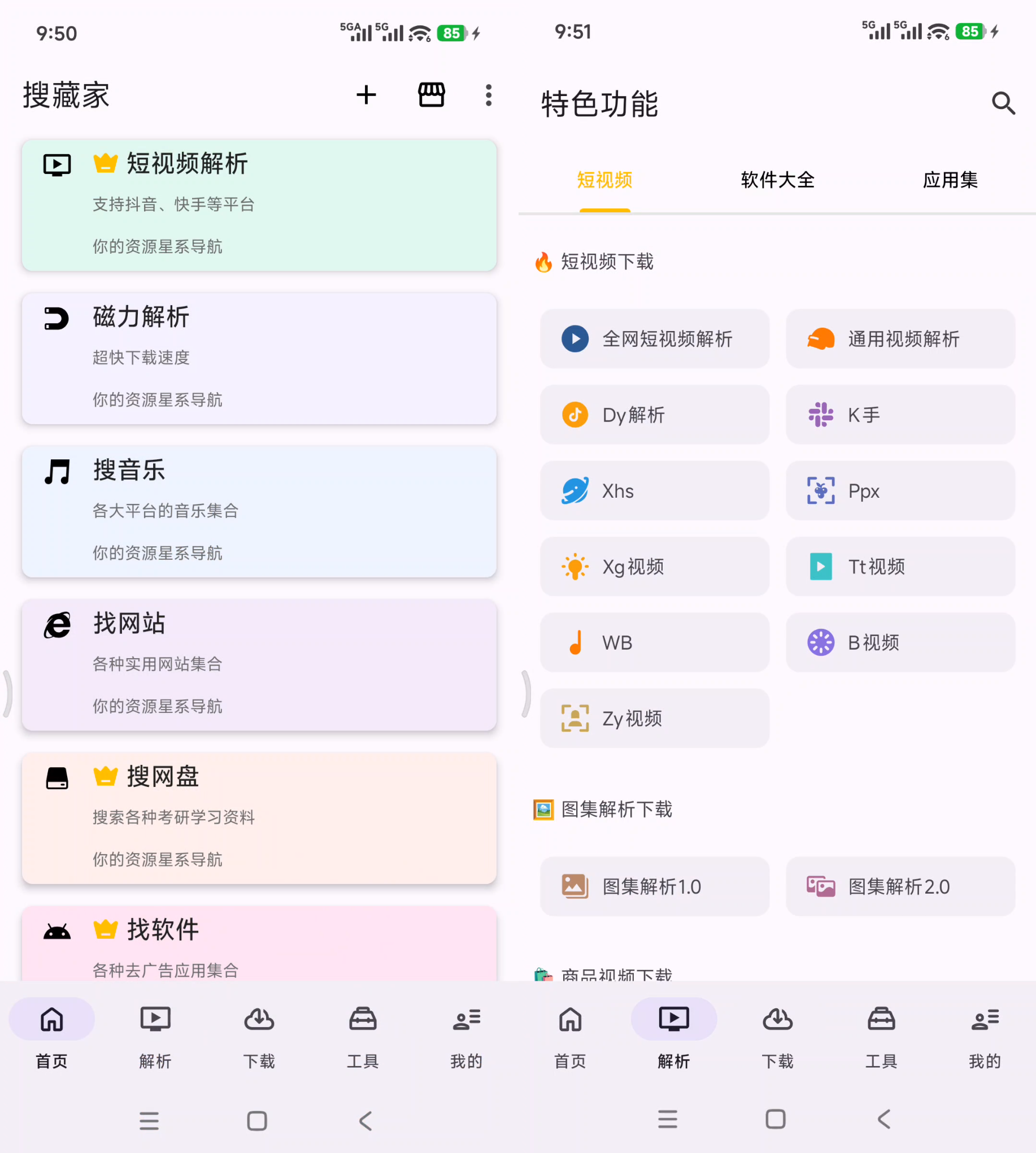This screenshot has height=1153, width=1036.
Task: Switch to the 软件大全 tab
Action: (x=777, y=180)
